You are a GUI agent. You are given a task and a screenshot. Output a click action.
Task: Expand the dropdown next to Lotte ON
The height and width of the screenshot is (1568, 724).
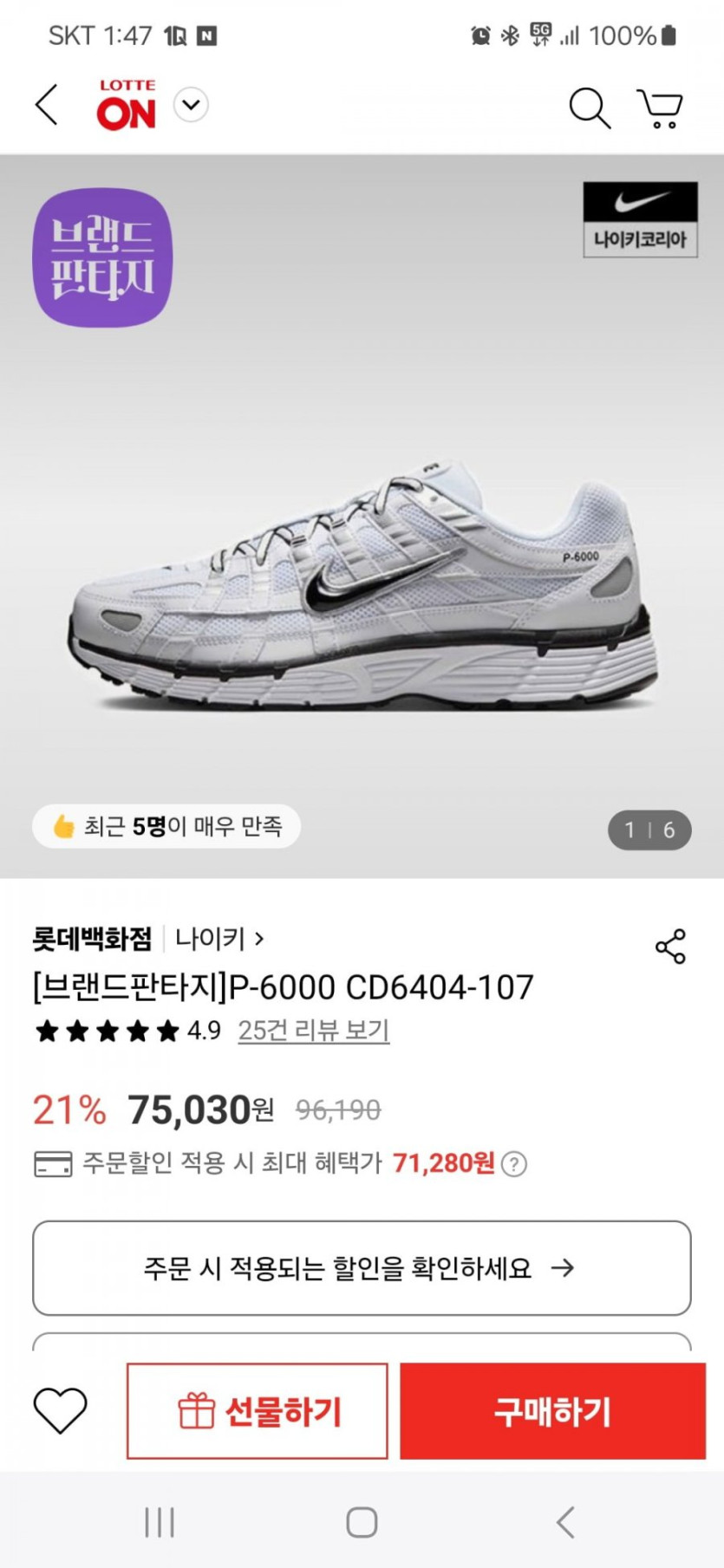click(191, 106)
